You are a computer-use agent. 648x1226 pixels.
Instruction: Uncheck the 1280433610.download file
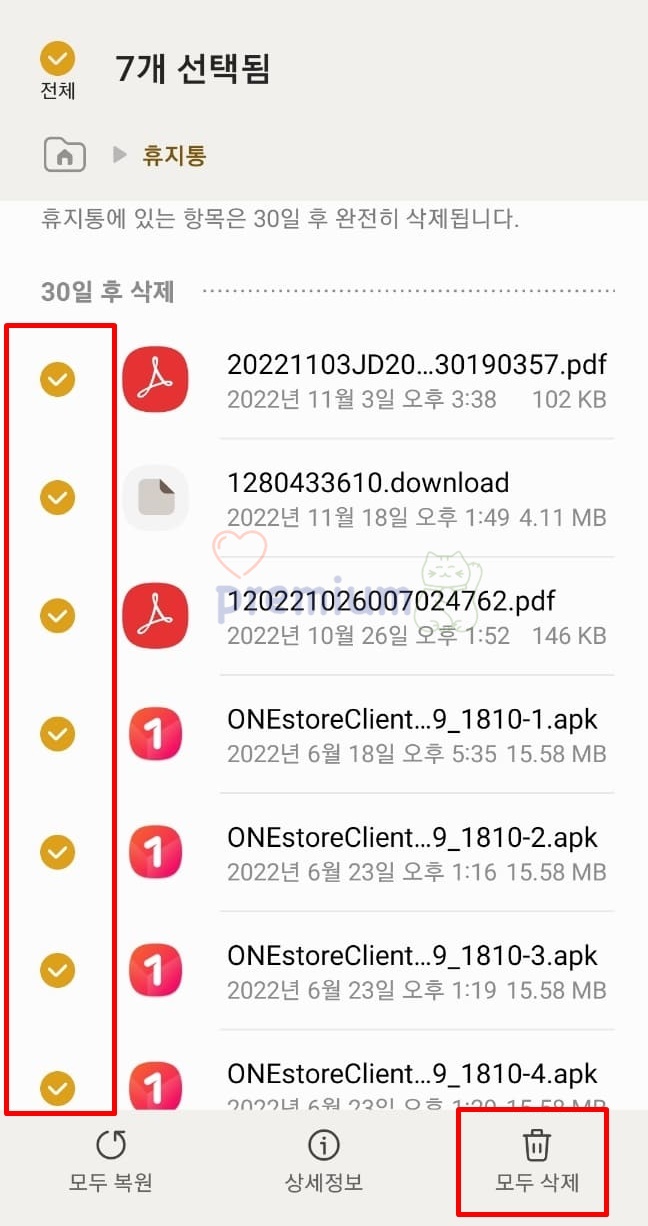tap(58, 497)
